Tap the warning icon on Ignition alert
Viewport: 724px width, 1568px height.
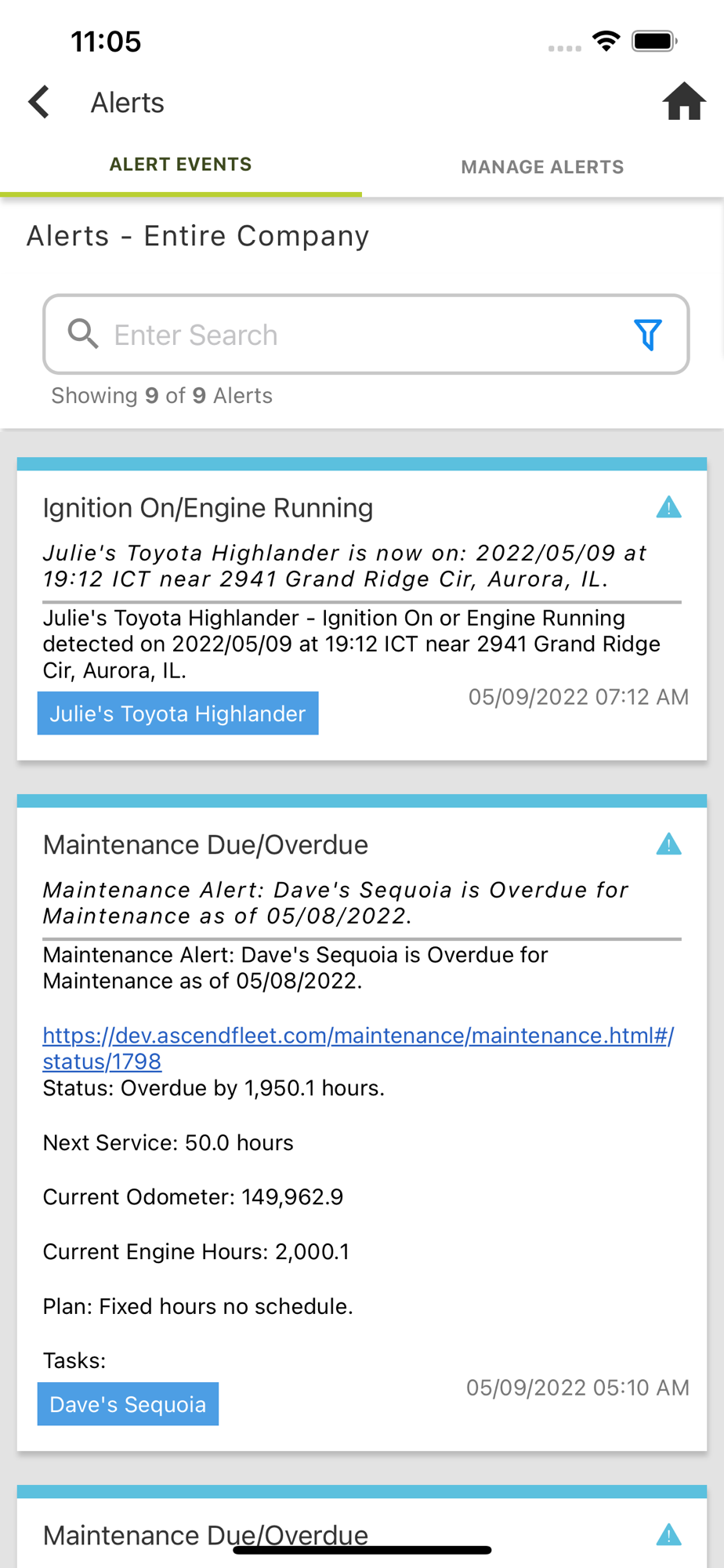pos(668,508)
